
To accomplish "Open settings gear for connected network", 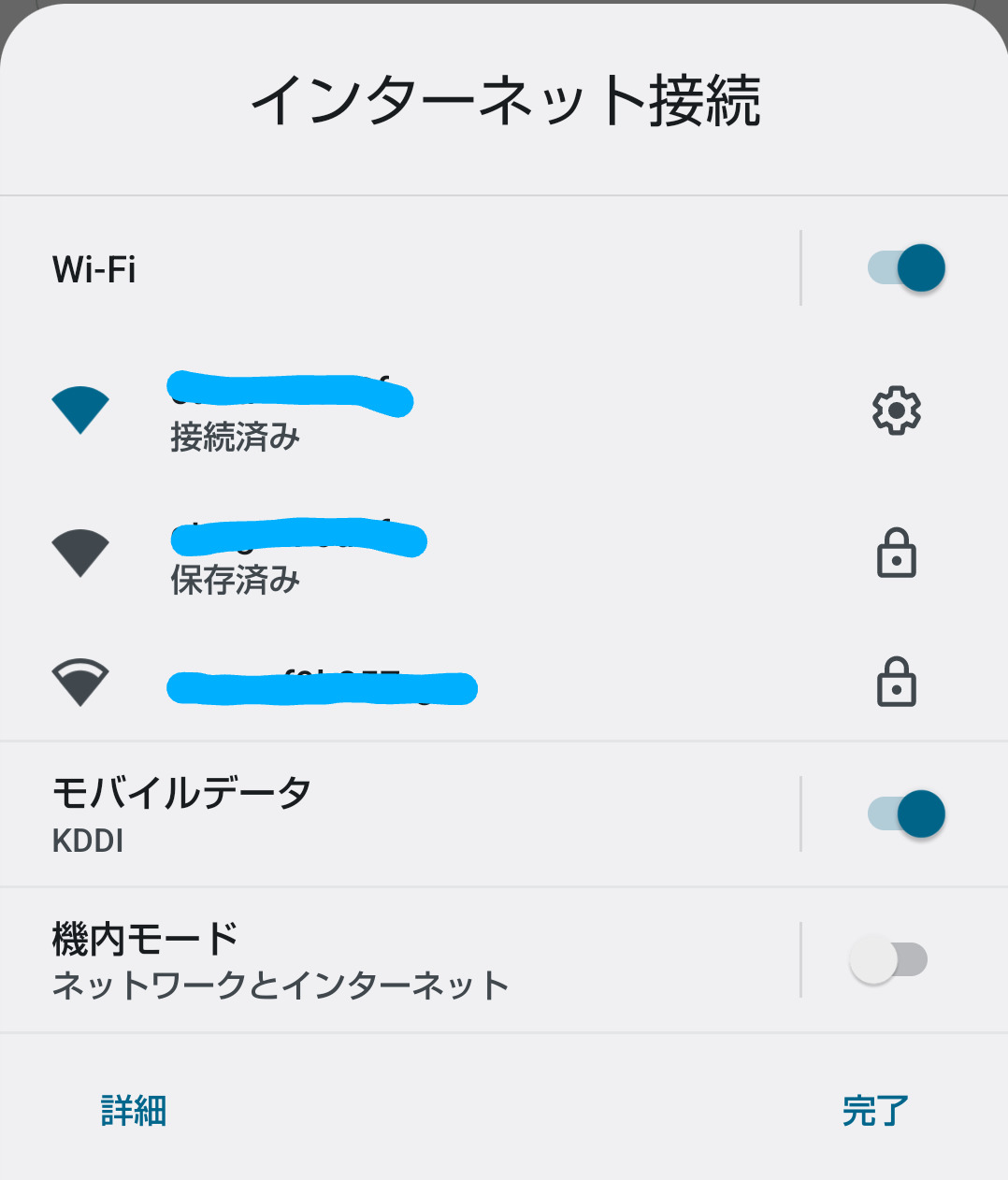I will click(896, 410).
